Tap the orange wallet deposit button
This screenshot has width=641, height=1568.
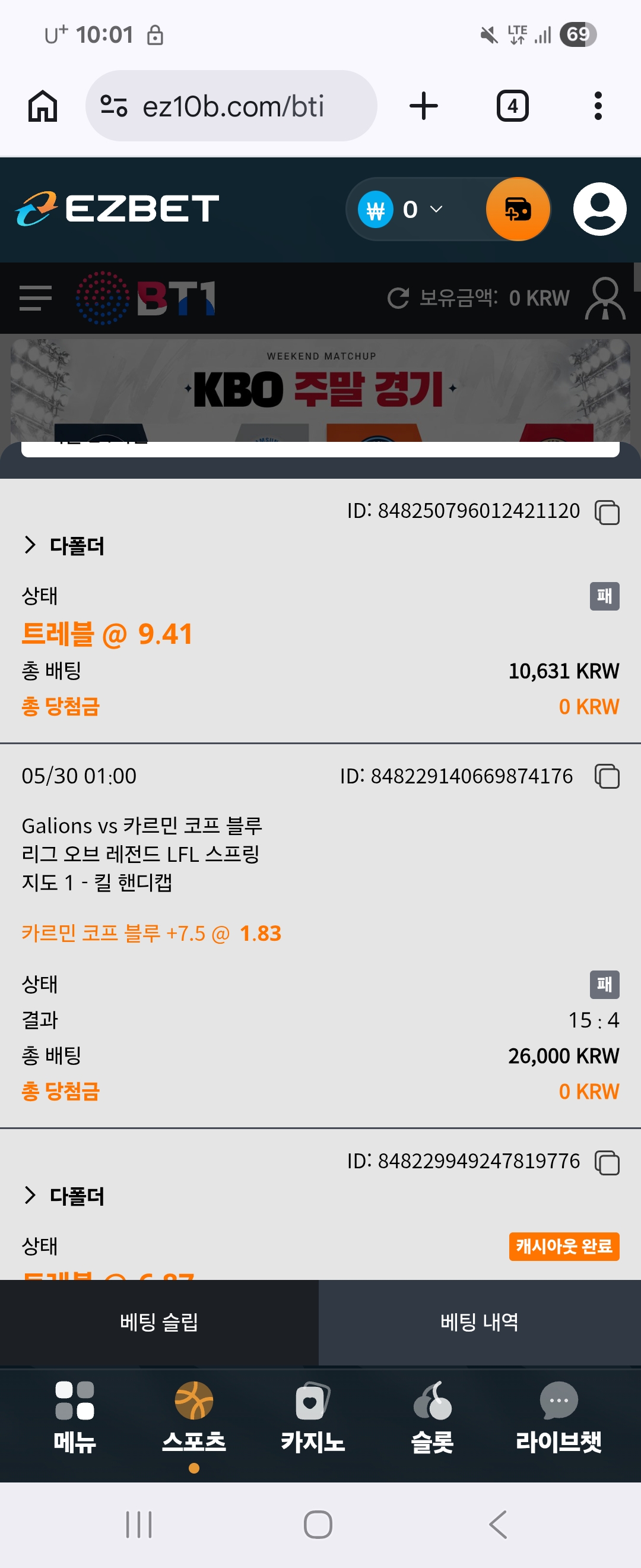(x=518, y=209)
